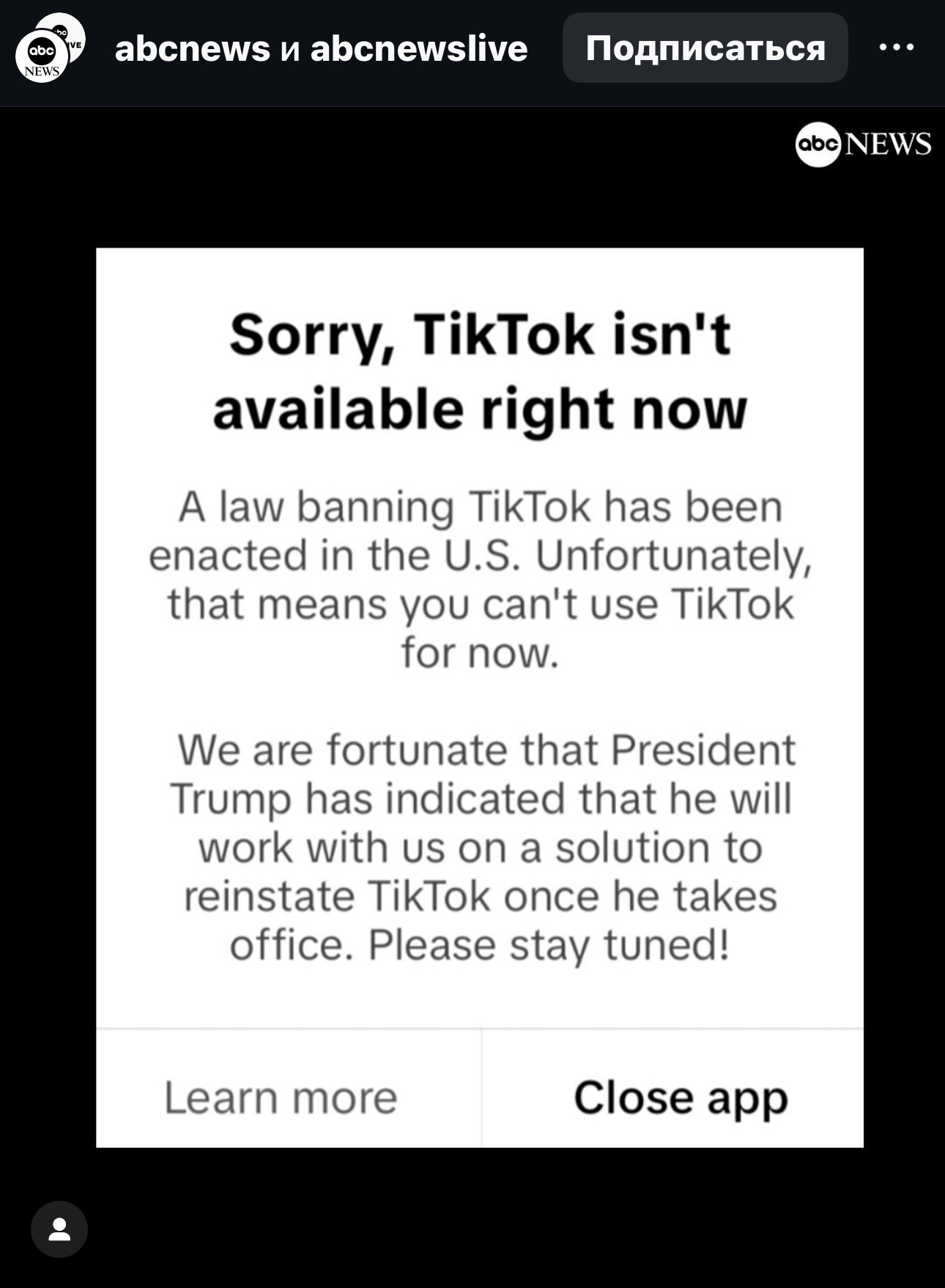The height and width of the screenshot is (1288, 945).
Task: Show tagged accounts via the person icon
Action: [59, 1229]
